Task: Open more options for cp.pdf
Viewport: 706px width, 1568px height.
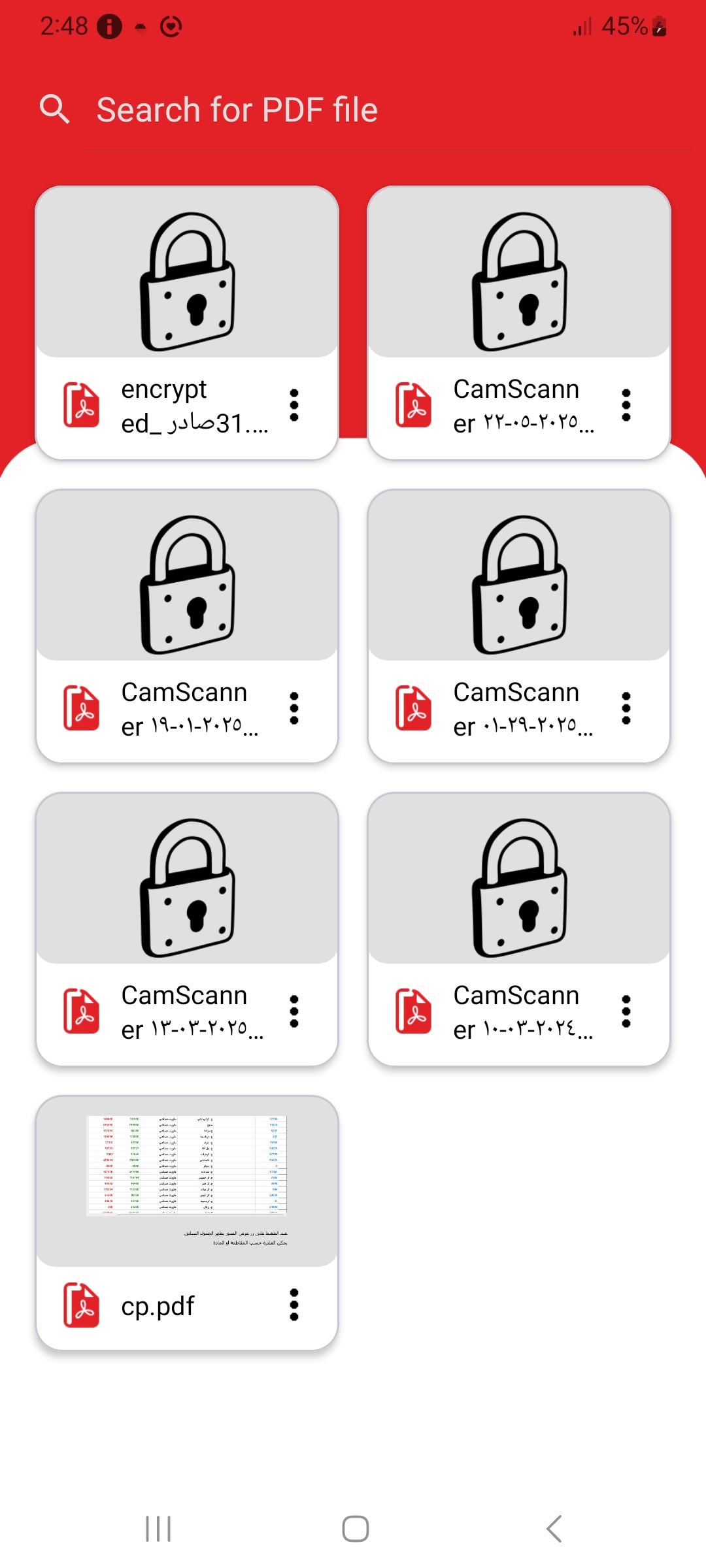Action: click(x=294, y=1305)
